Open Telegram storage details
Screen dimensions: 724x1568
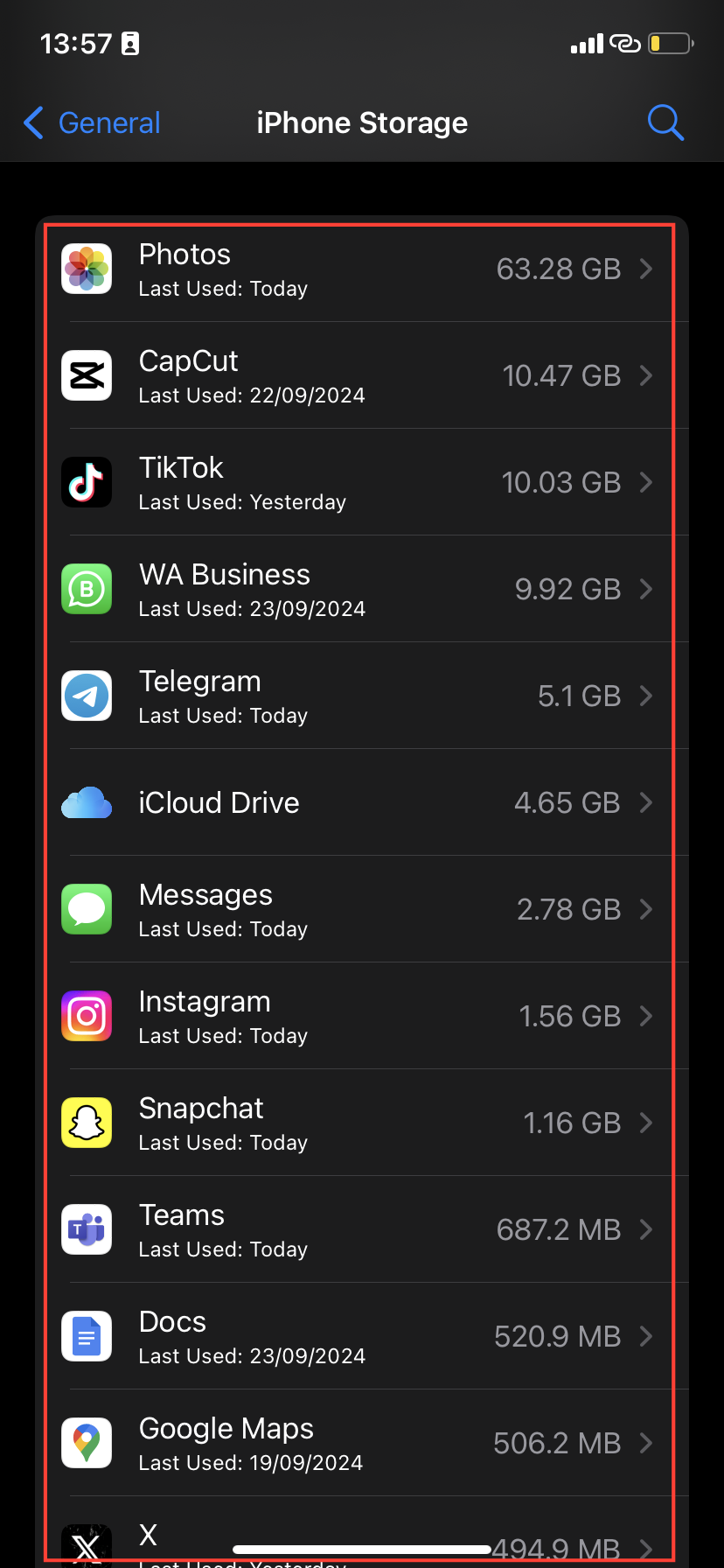pos(359,696)
